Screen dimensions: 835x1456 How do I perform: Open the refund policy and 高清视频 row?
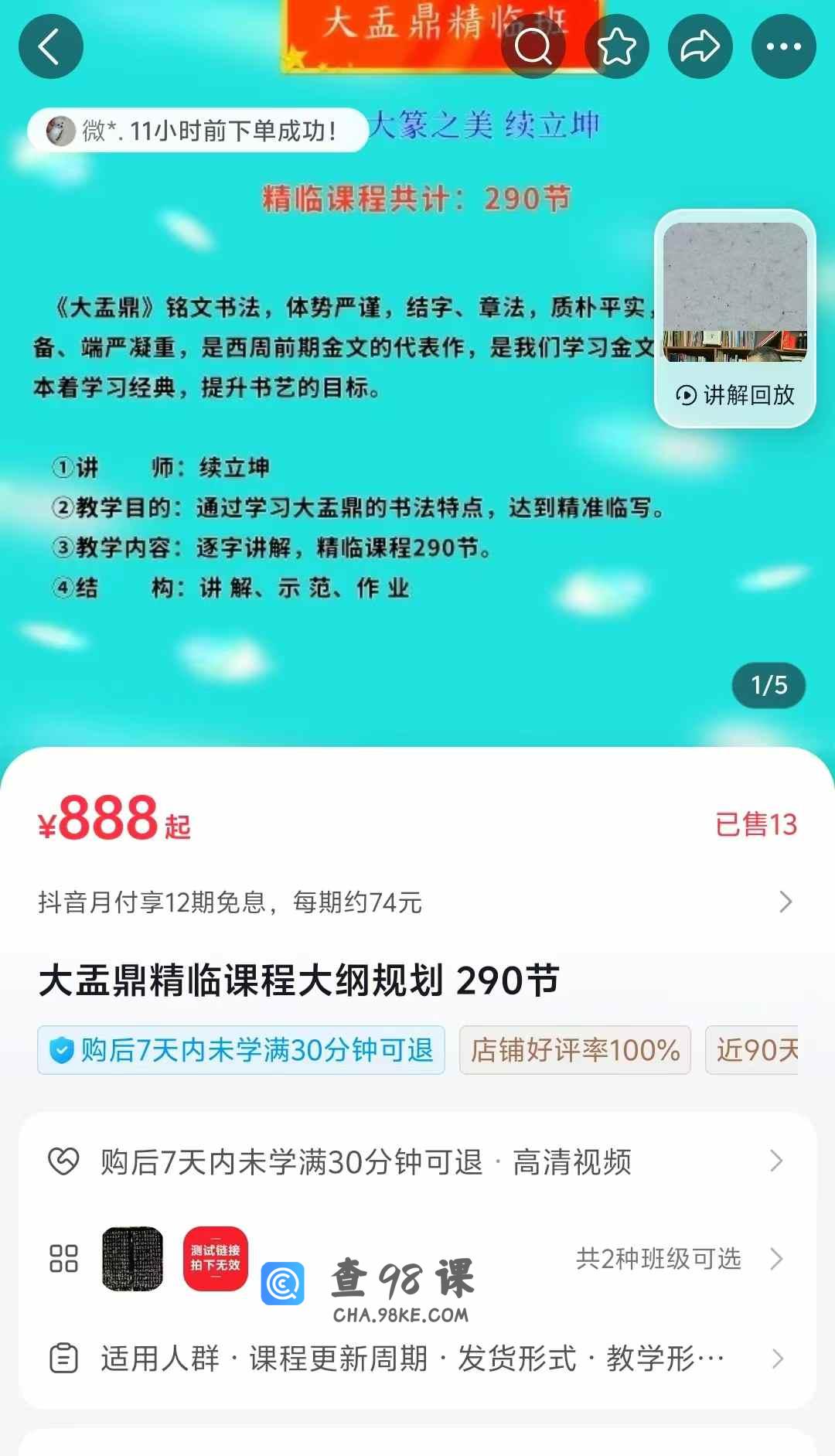[x=417, y=1161]
